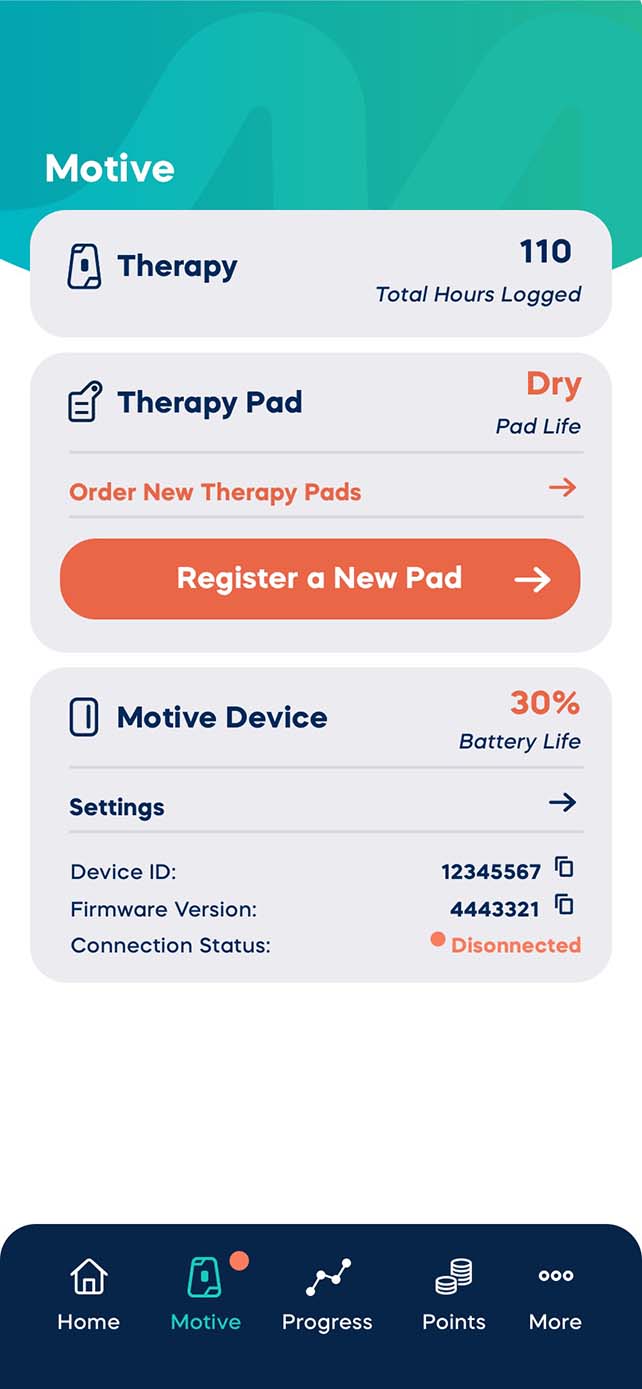
Task: Select the Motive tab
Action: click(206, 1295)
